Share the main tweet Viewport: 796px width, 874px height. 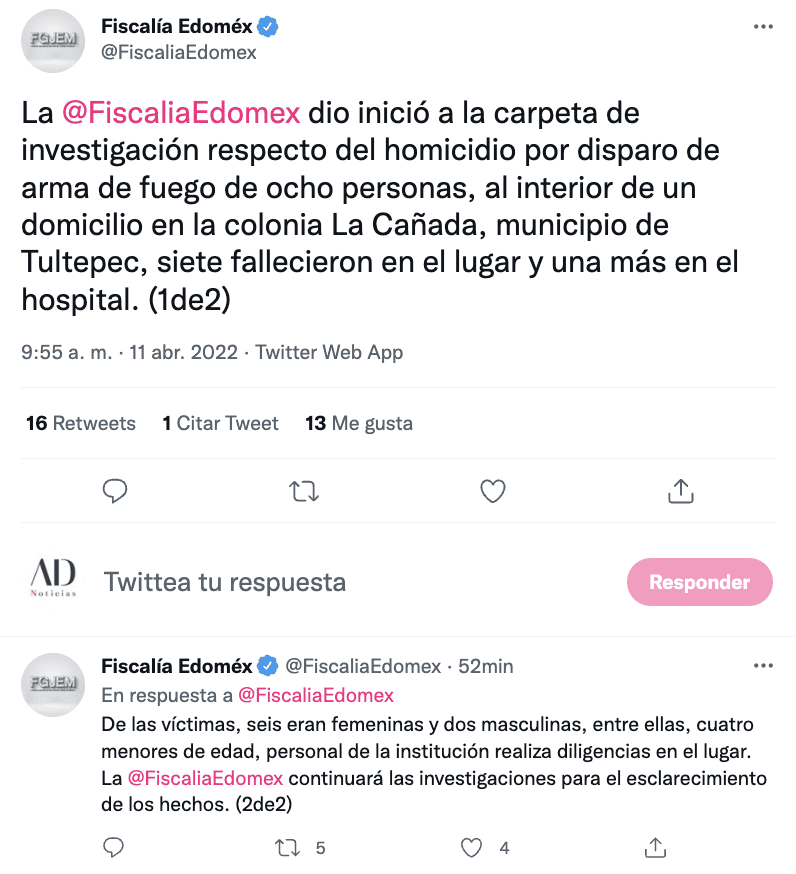(680, 491)
